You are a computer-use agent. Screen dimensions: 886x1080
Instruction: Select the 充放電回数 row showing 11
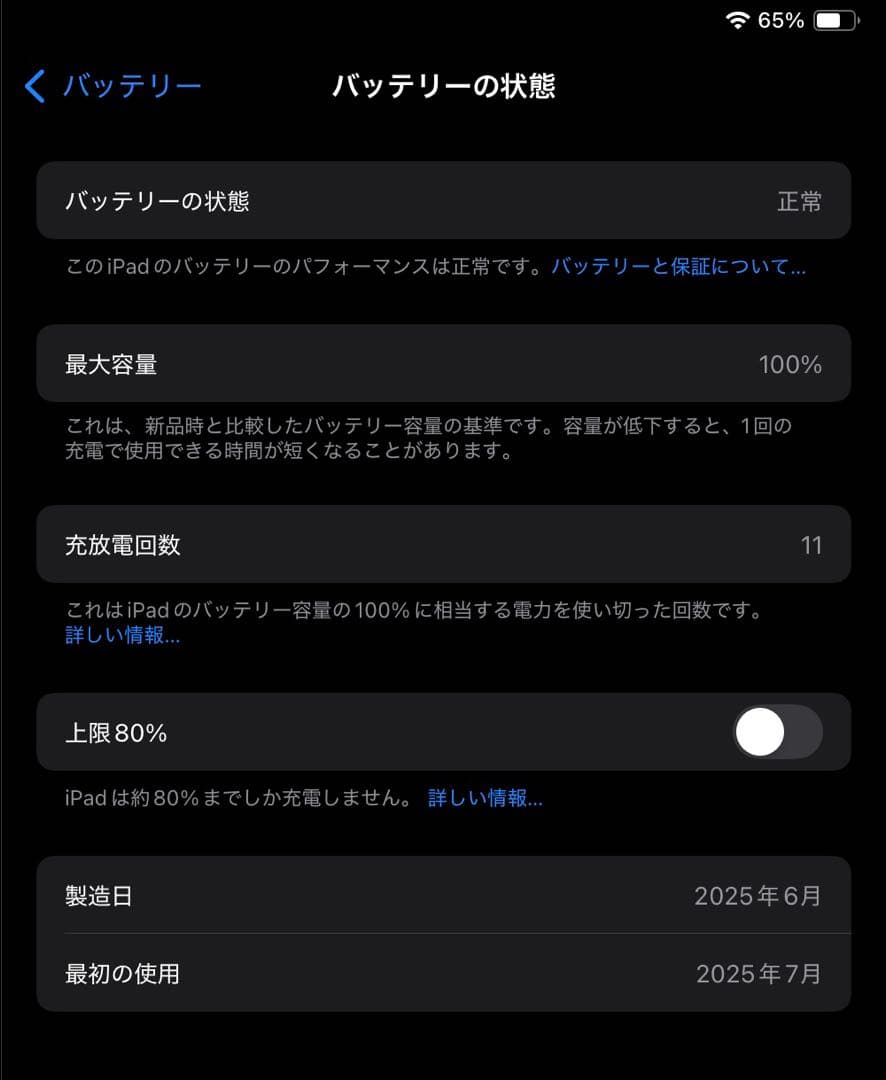coord(443,545)
